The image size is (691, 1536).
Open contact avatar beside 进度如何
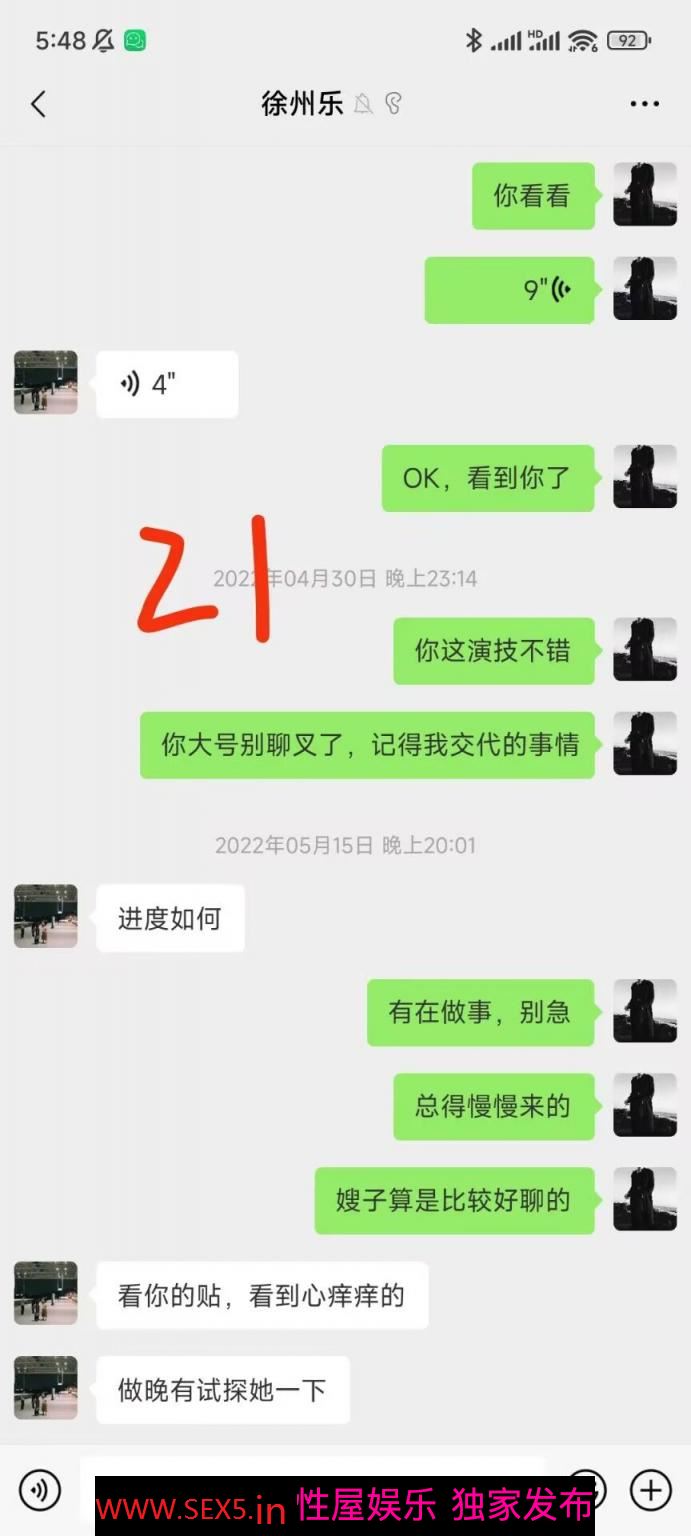[x=46, y=916]
